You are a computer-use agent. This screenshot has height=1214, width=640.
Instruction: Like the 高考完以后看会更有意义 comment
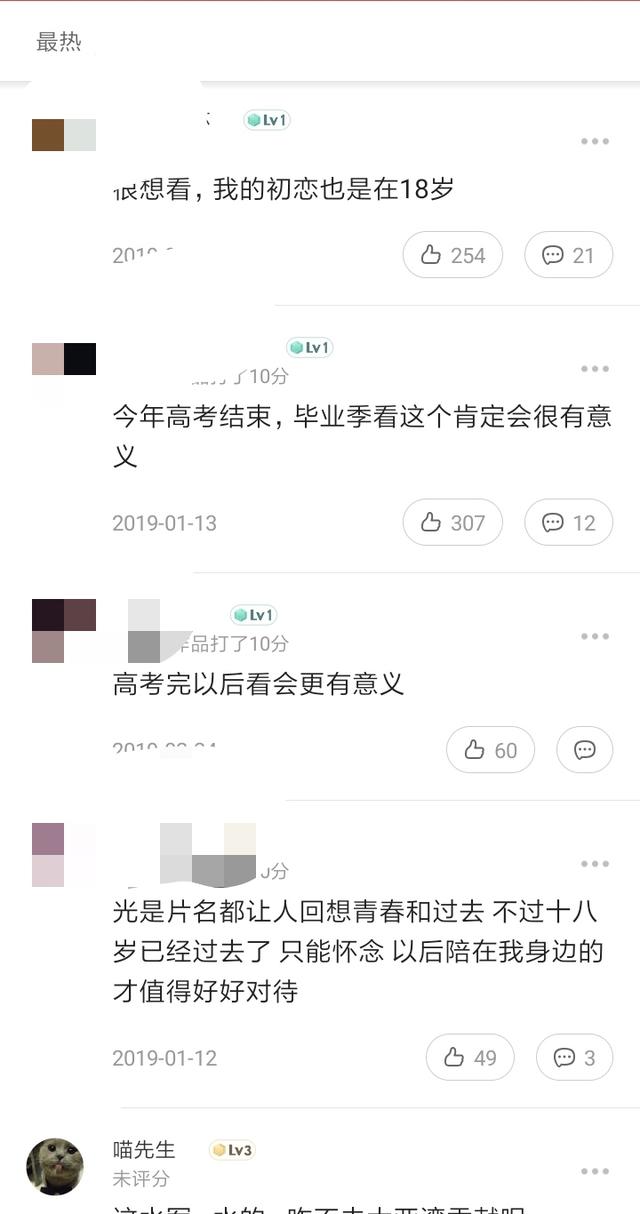491,750
